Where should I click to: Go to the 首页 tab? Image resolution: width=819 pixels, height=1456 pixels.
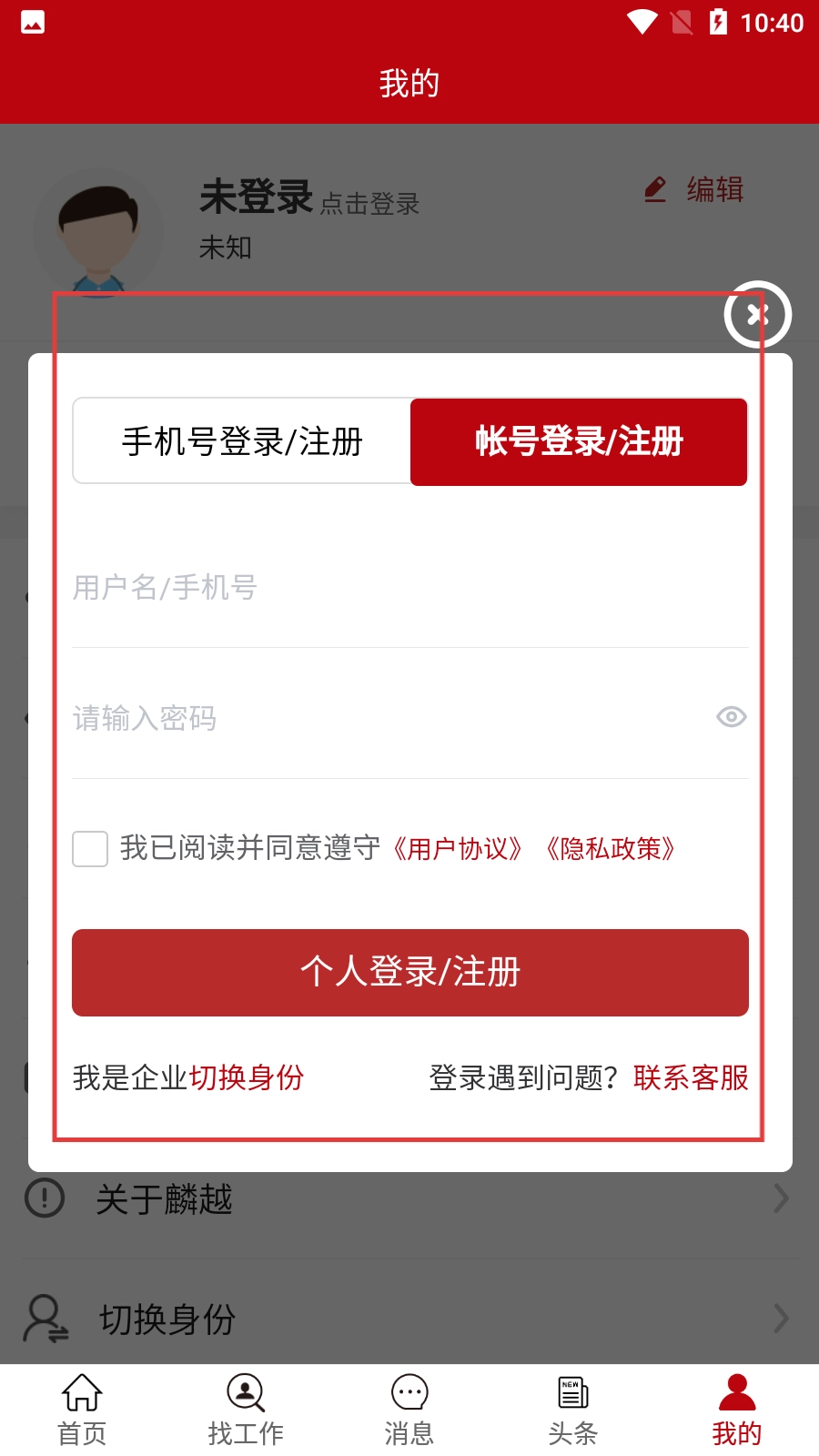coord(82,1410)
